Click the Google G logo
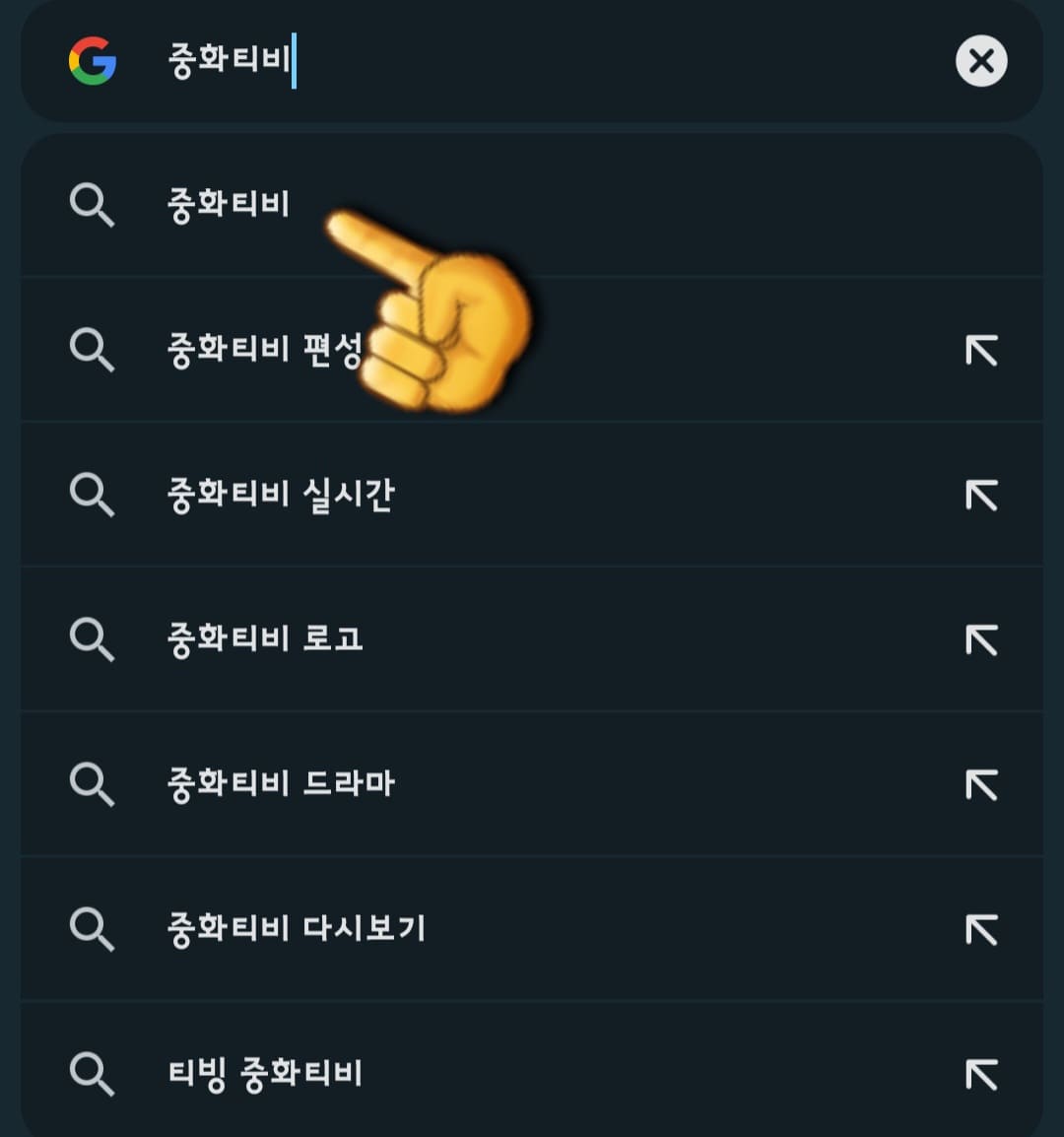 93,60
